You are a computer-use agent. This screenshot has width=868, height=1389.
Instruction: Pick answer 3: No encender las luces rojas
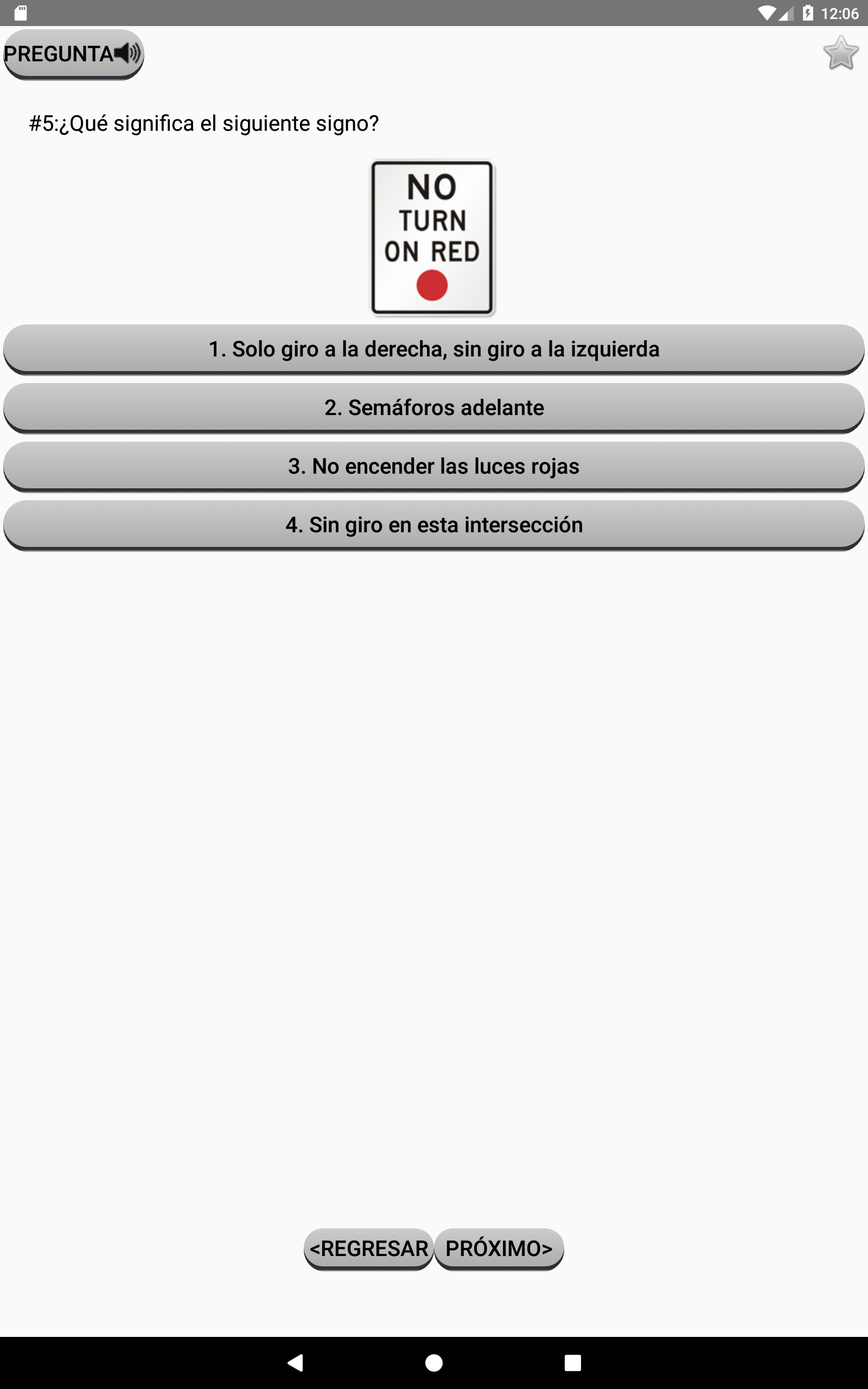pos(434,467)
